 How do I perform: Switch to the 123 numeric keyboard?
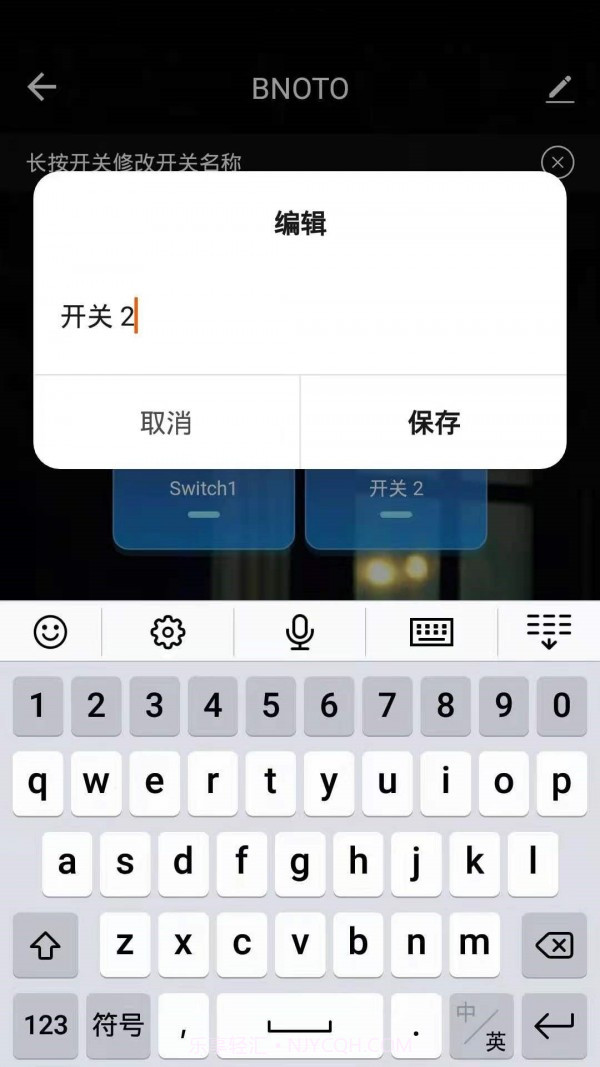(x=46, y=1025)
